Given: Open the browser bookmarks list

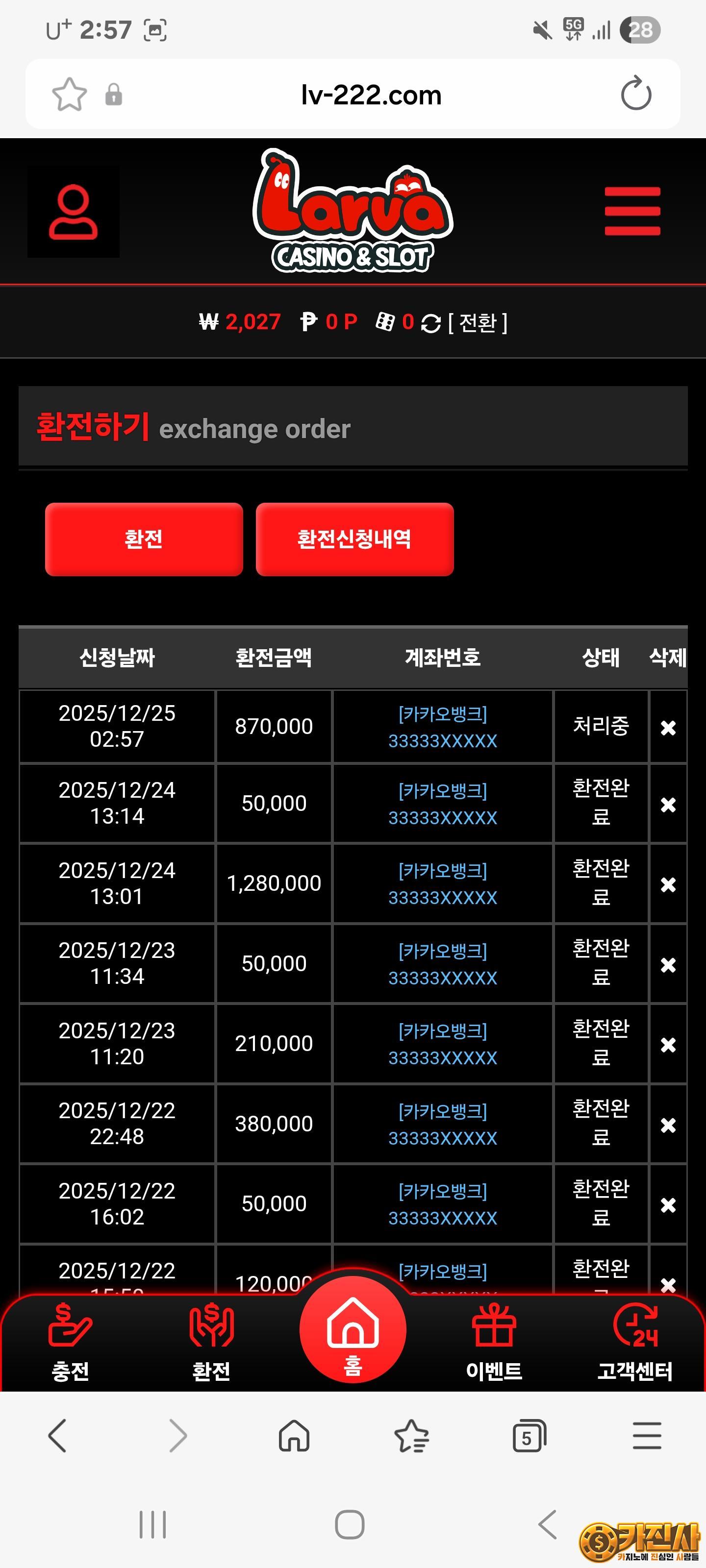Looking at the screenshot, I should tap(412, 1437).
